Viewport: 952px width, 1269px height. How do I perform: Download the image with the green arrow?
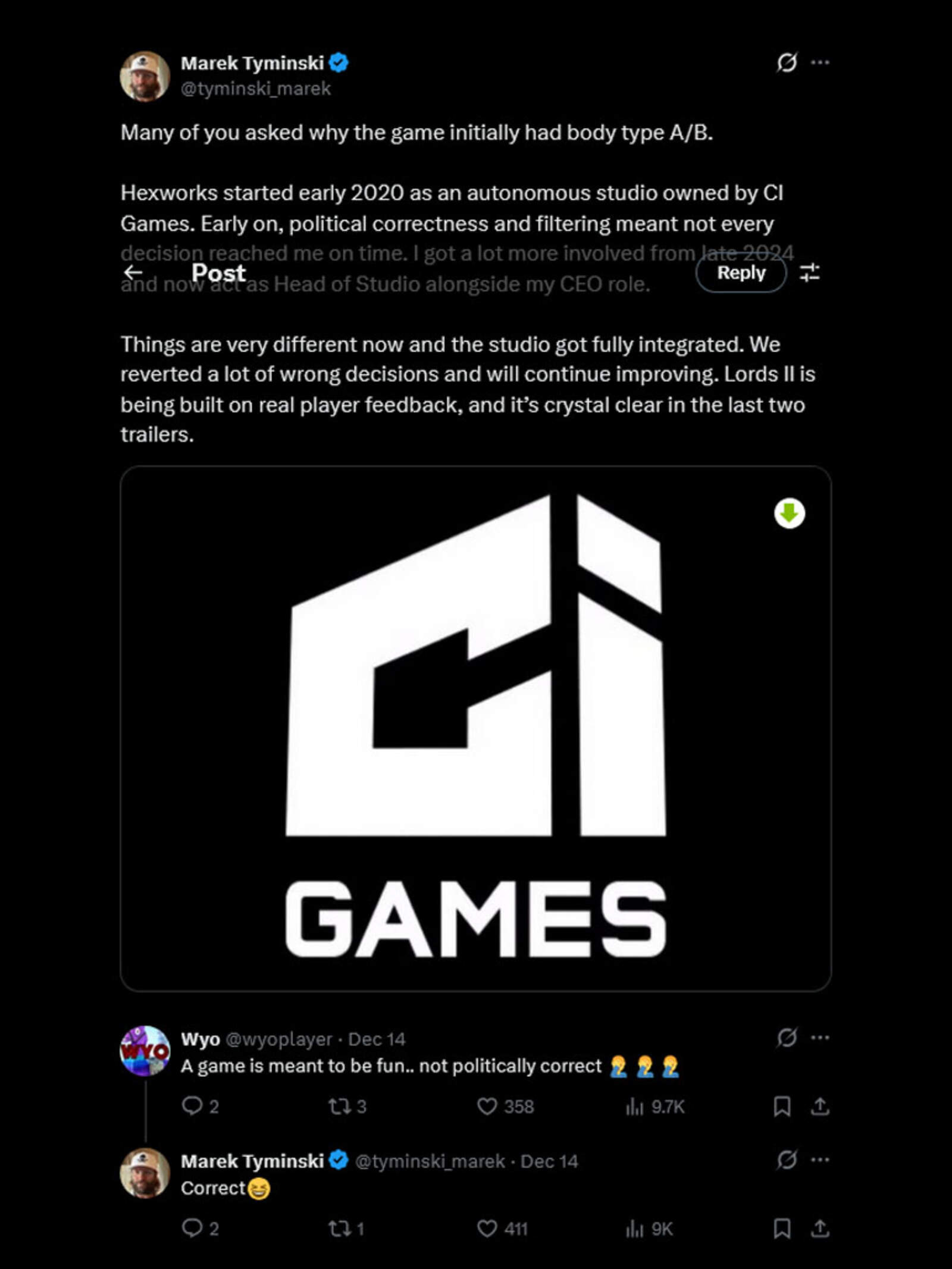pos(789,513)
